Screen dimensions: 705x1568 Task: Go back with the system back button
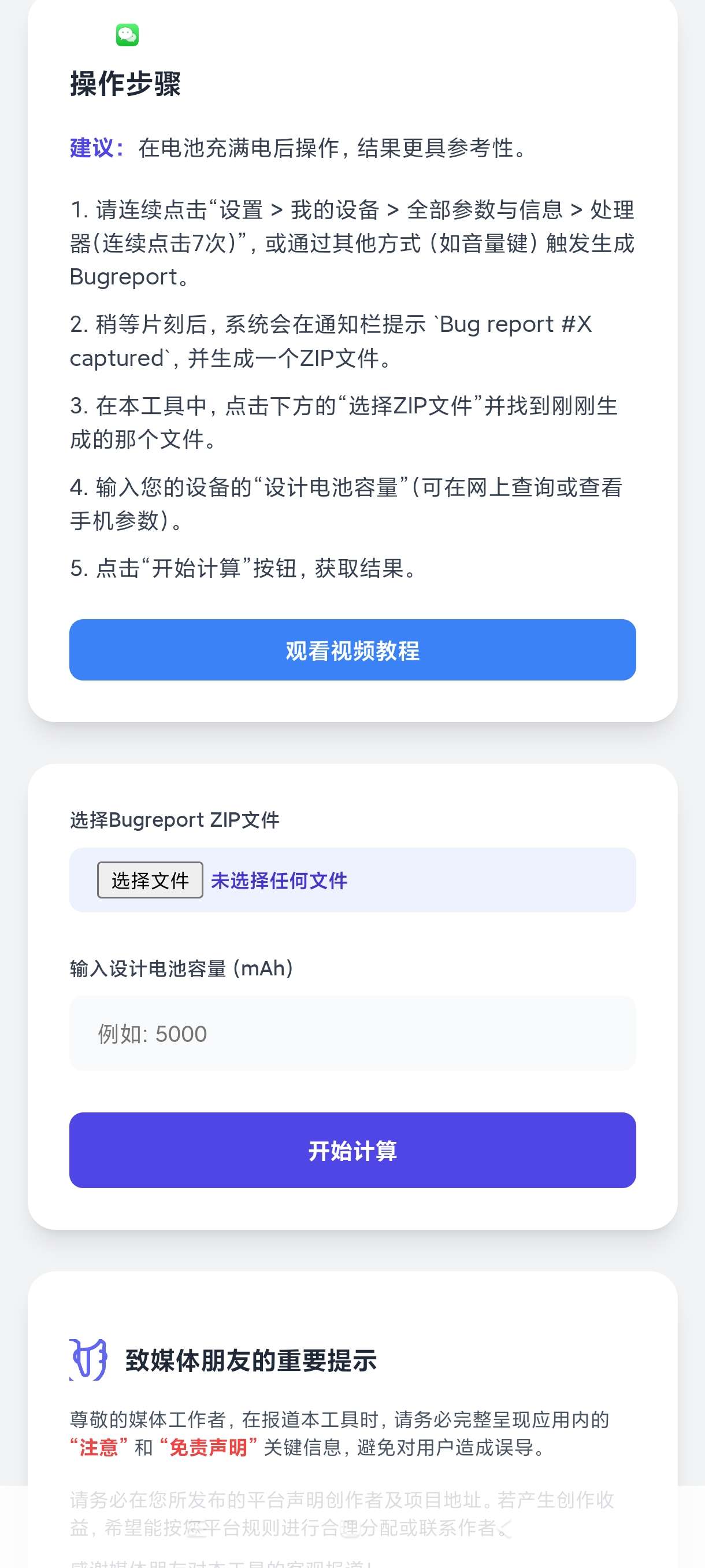coord(506,1529)
